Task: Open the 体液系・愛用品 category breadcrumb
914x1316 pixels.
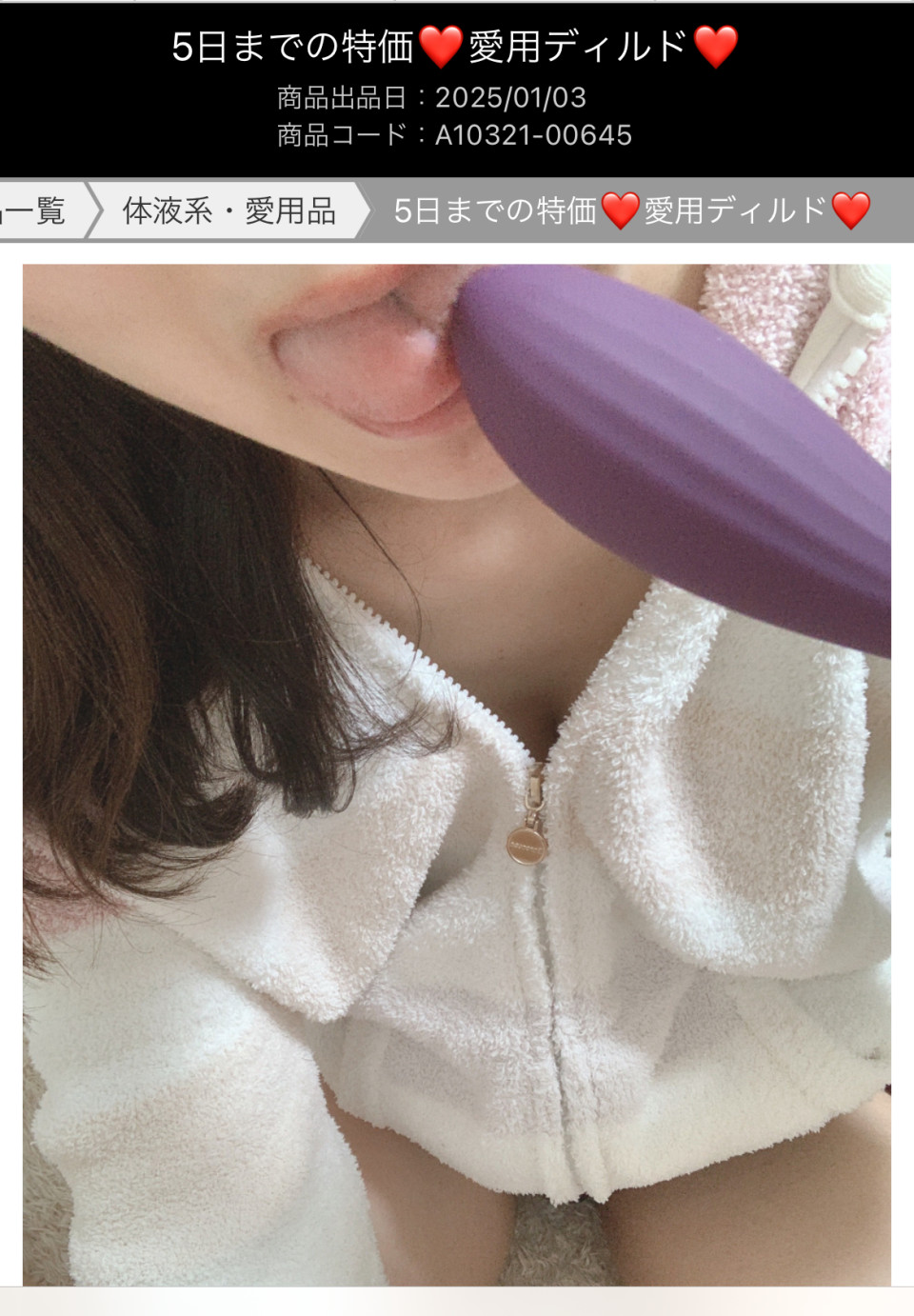Action: pyautogui.click(x=228, y=210)
